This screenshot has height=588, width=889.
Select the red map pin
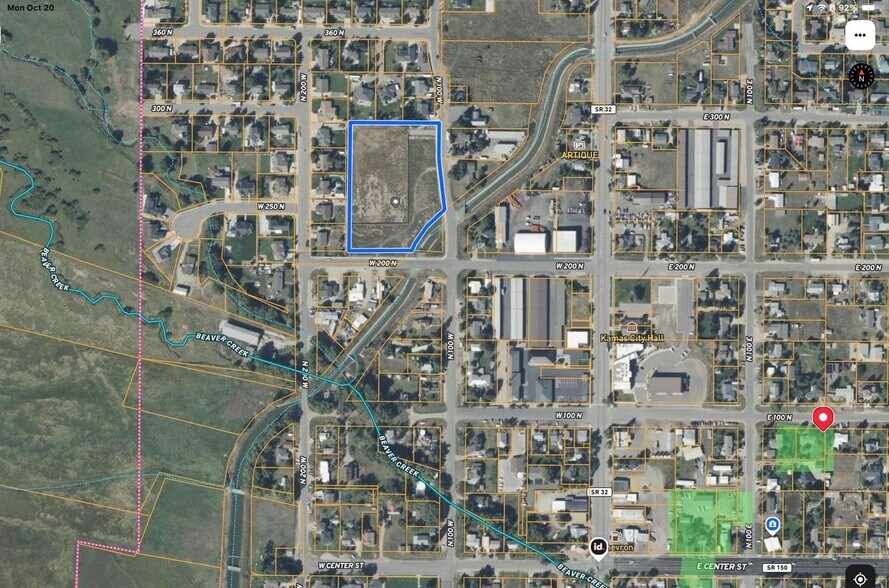(x=823, y=418)
